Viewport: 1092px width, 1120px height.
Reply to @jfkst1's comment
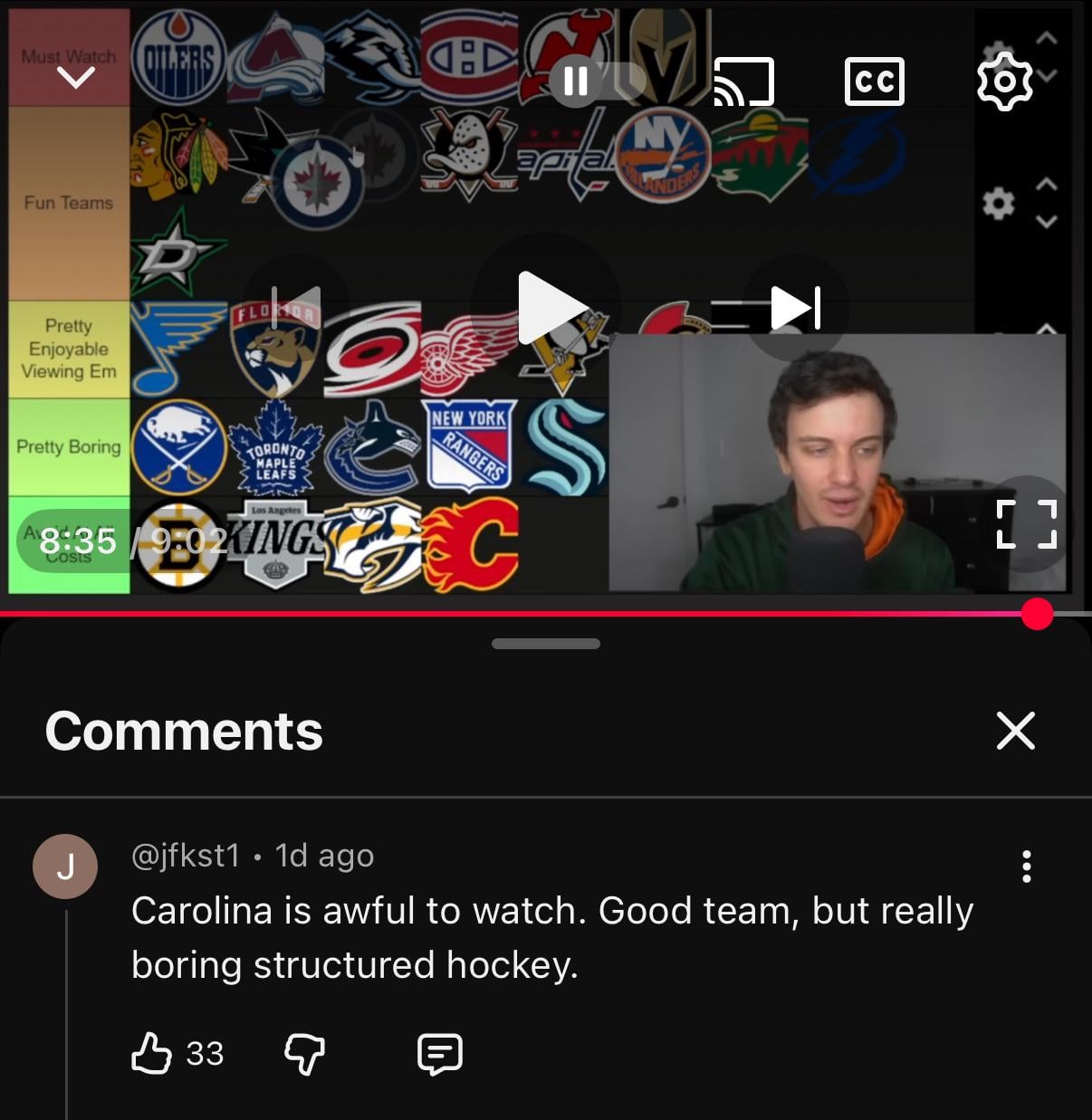click(x=440, y=1053)
